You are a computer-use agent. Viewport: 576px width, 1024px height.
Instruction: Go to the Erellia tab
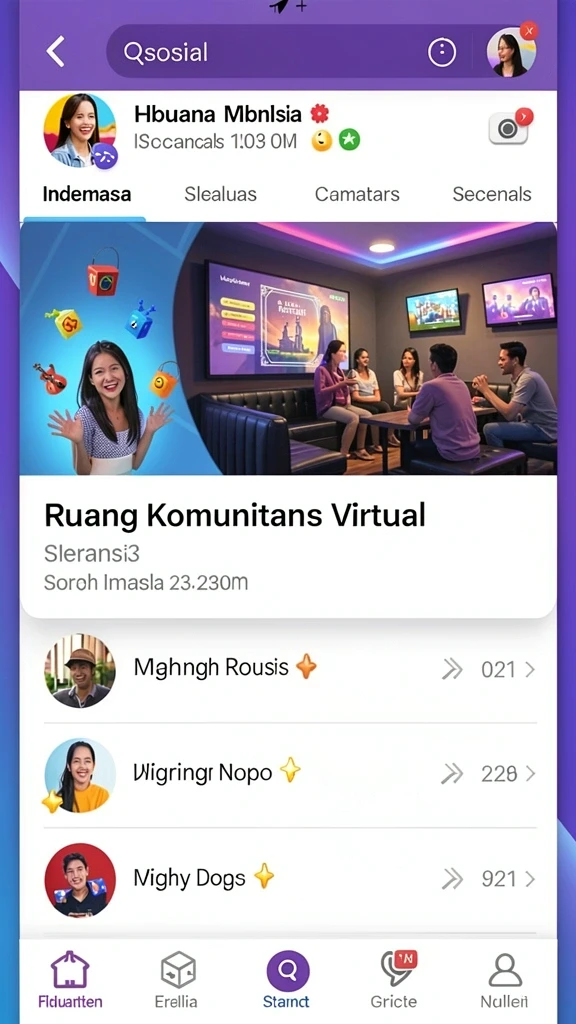(x=177, y=980)
